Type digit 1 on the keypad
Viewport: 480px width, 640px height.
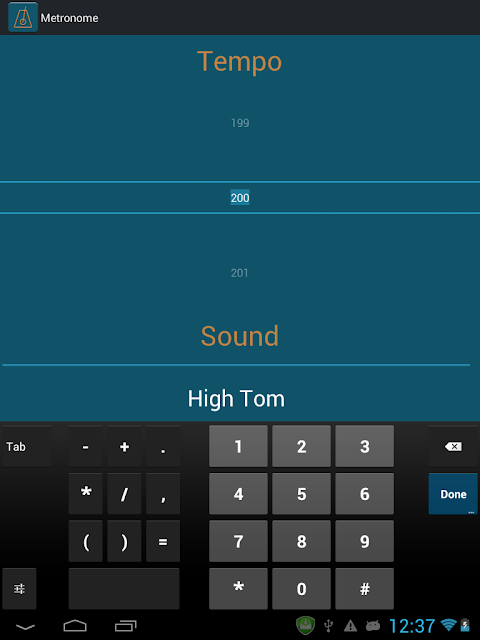pos(238,446)
